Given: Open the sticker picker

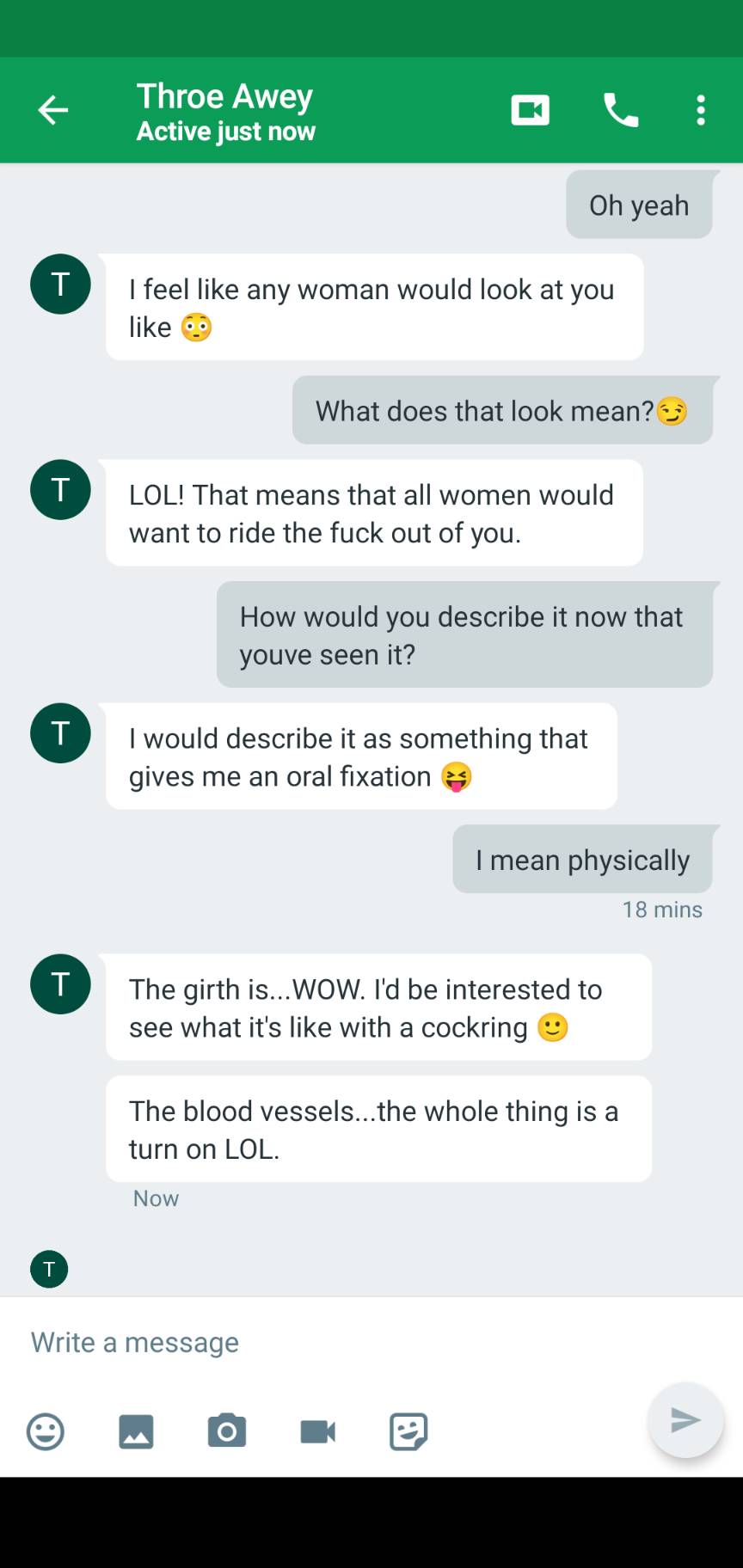Looking at the screenshot, I should tap(408, 1431).
